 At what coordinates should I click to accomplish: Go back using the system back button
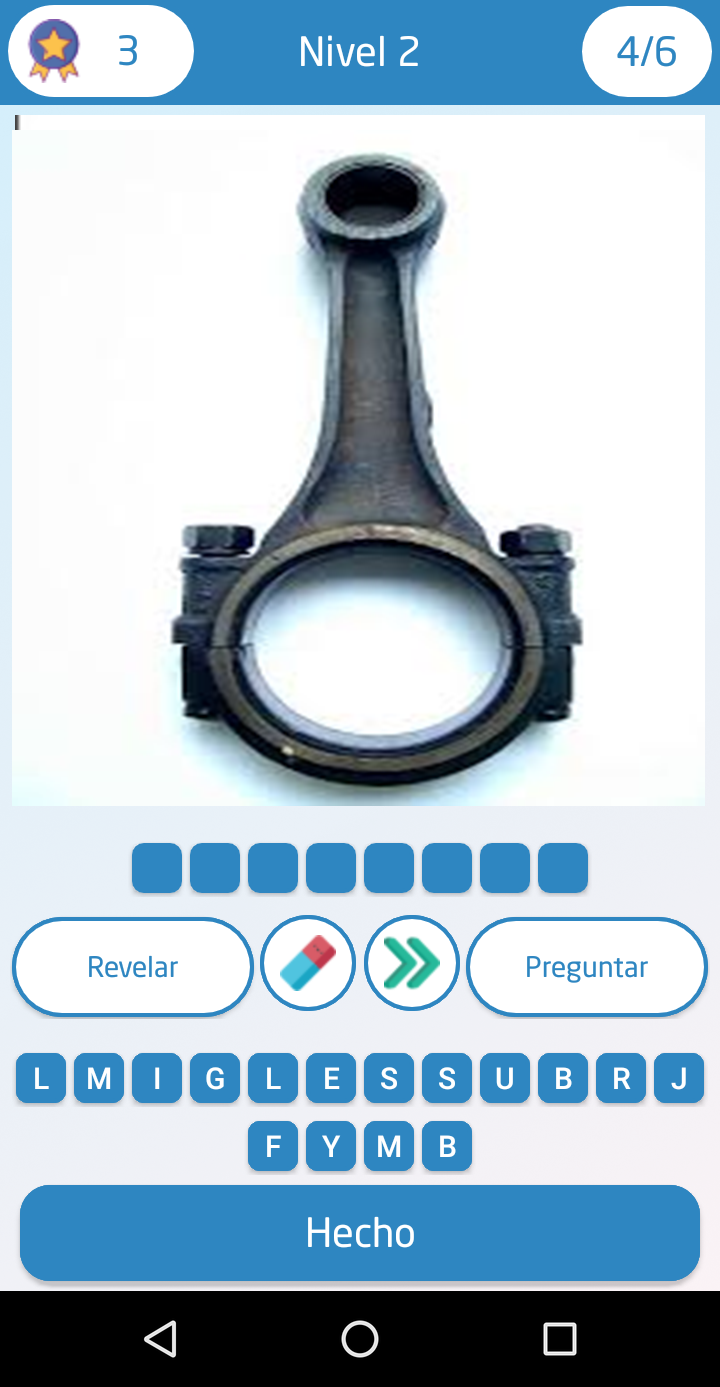point(160,1338)
